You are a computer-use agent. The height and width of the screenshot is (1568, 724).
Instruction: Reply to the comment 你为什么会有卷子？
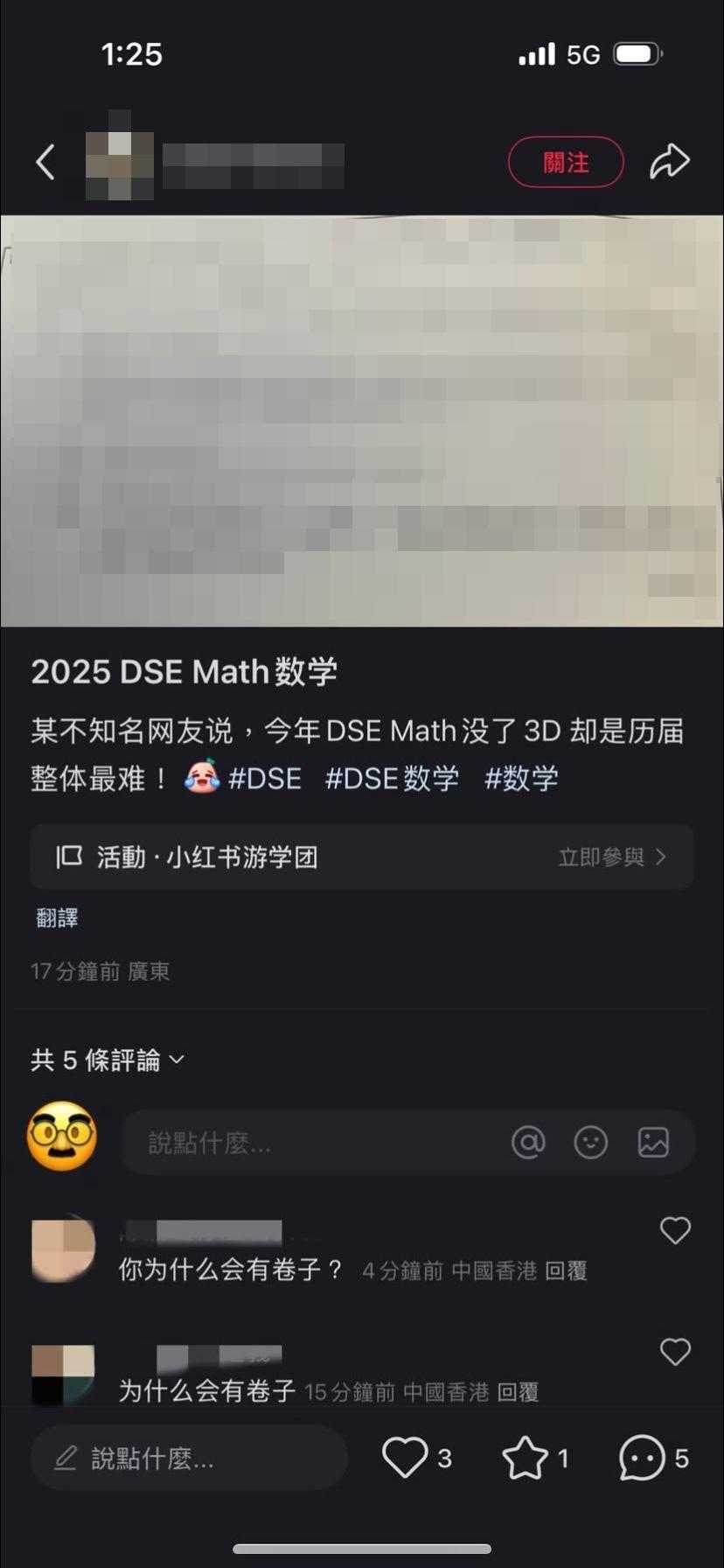pos(566,1270)
